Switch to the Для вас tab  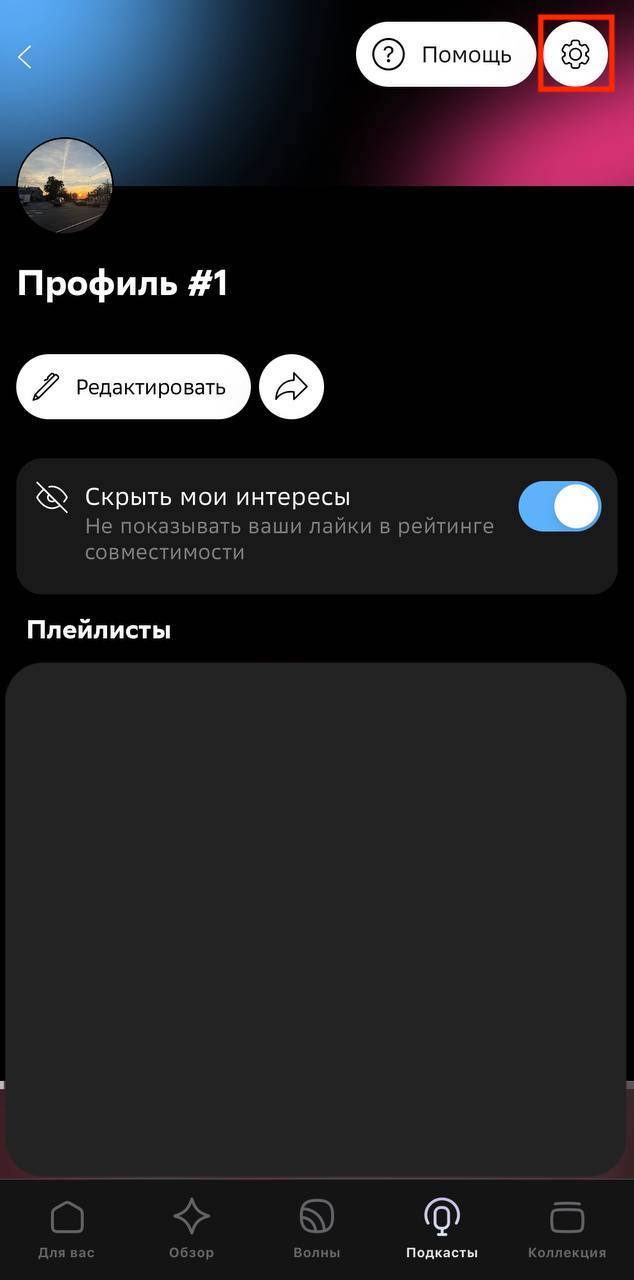coord(67,1229)
